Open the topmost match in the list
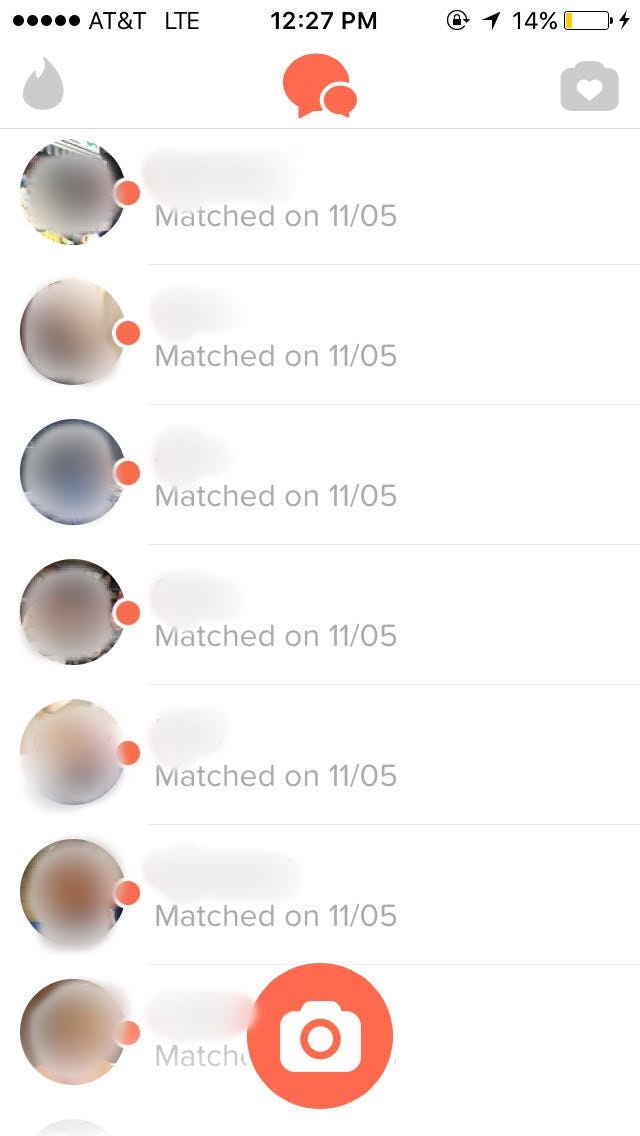 pos(320,195)
